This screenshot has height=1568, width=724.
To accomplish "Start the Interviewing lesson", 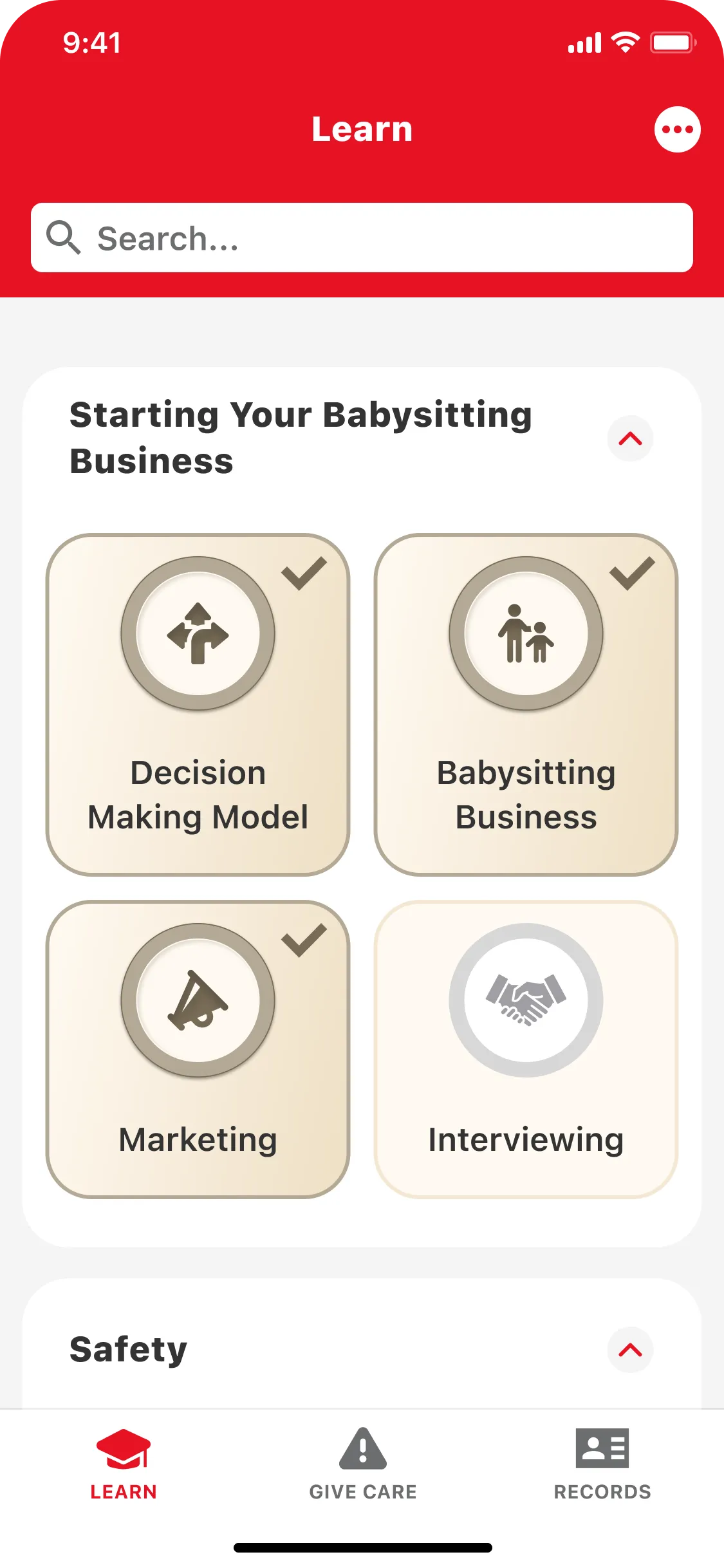I will 526,1049.
